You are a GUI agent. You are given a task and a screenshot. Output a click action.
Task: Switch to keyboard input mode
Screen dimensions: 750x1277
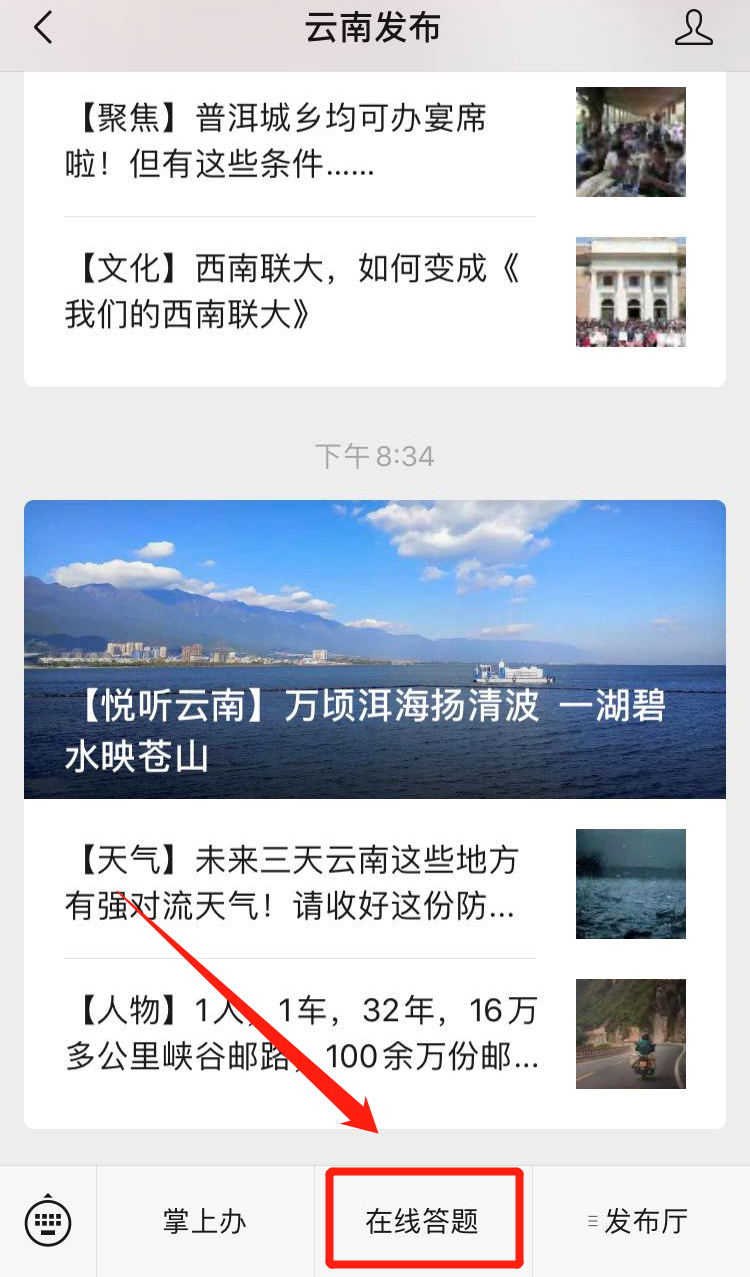coord(47,1221)
